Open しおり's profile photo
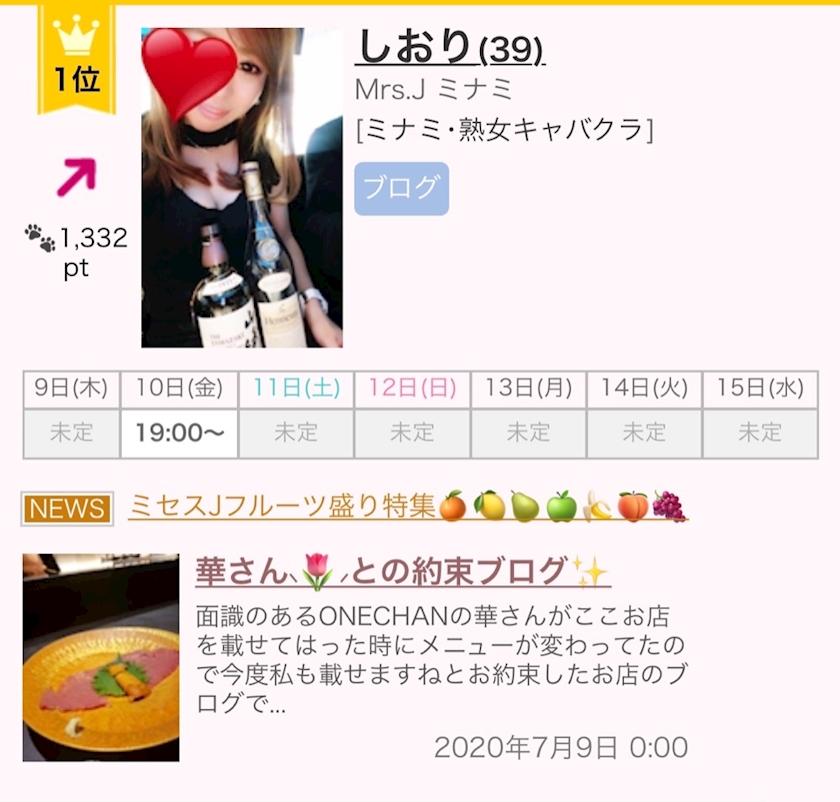 click(x=242, y=188)
